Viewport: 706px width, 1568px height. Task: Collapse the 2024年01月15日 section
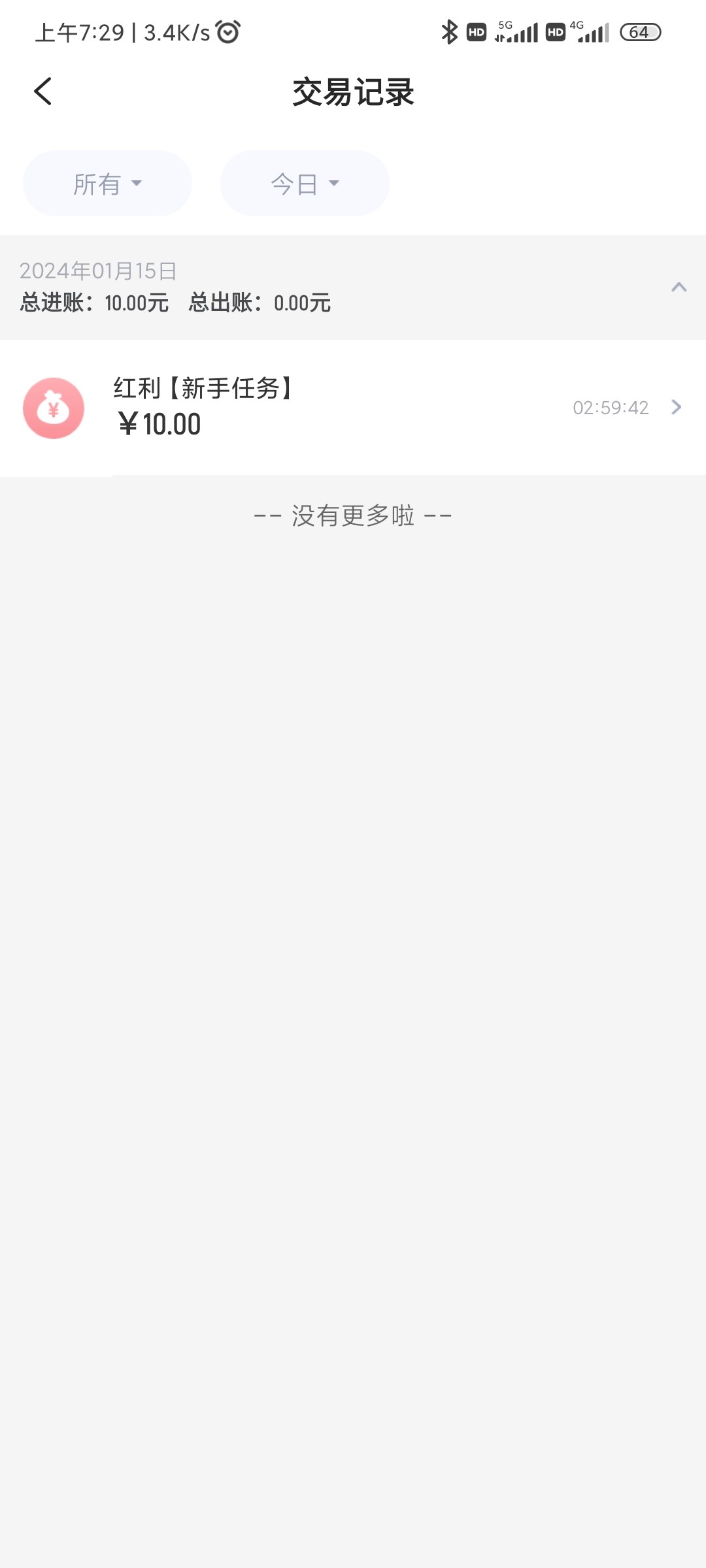[x=679, y=287]
